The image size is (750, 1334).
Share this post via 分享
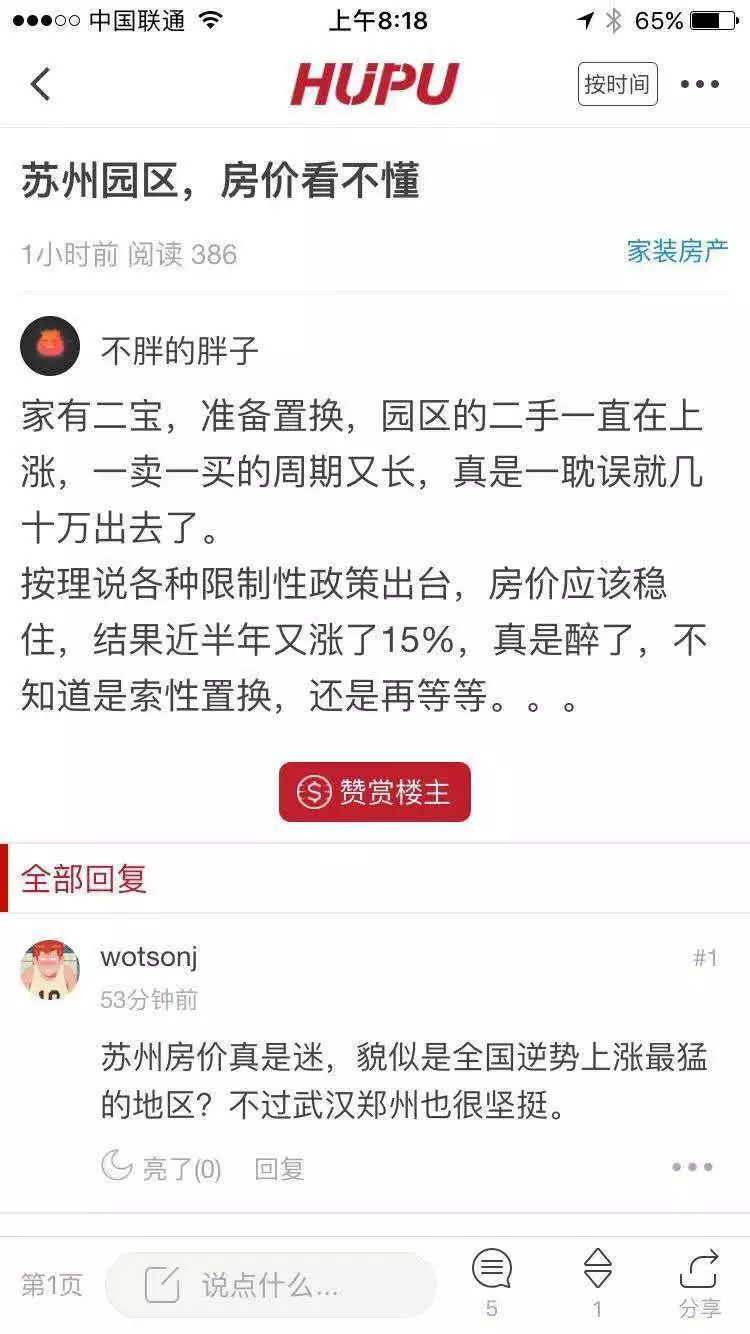pyautogui.click(x=699, y=1280)
